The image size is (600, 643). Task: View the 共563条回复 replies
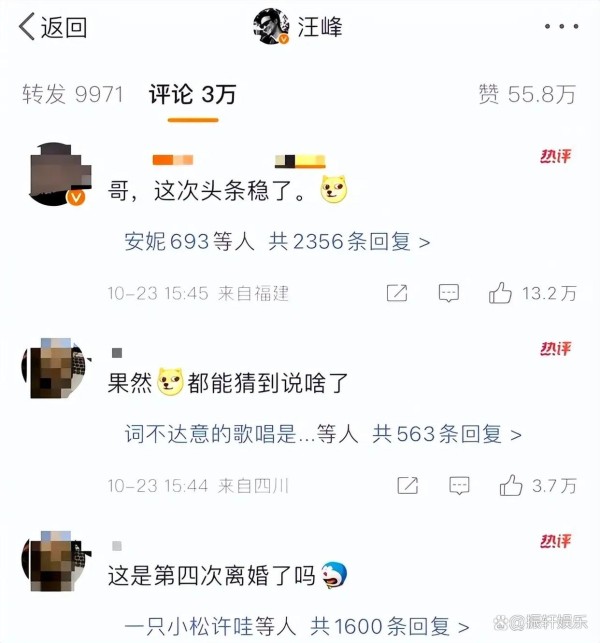[446, 434]
